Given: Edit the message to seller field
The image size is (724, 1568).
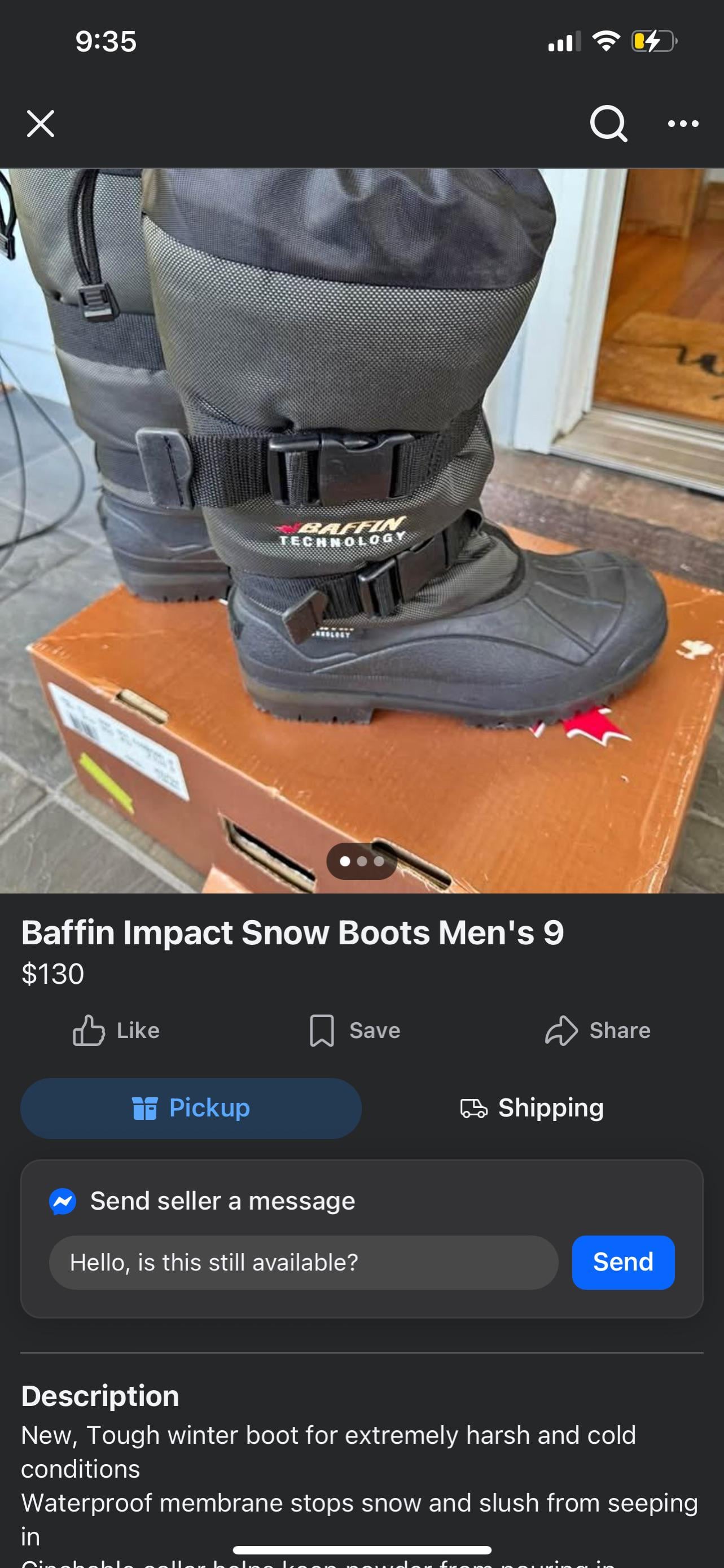Looking at the screenshot, I should click(x=303, y=1263).
